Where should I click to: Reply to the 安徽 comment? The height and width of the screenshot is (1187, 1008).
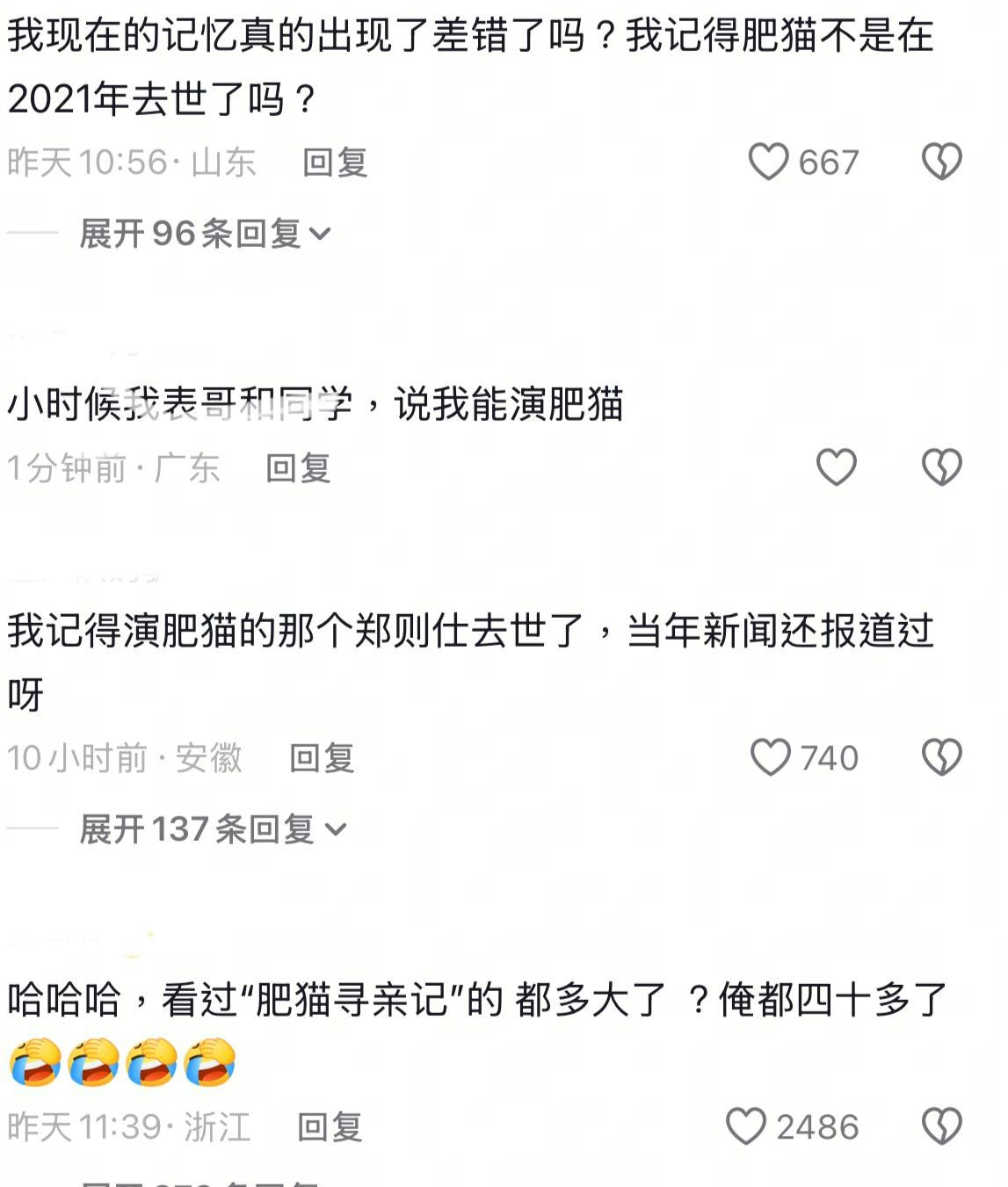point(322,757)
